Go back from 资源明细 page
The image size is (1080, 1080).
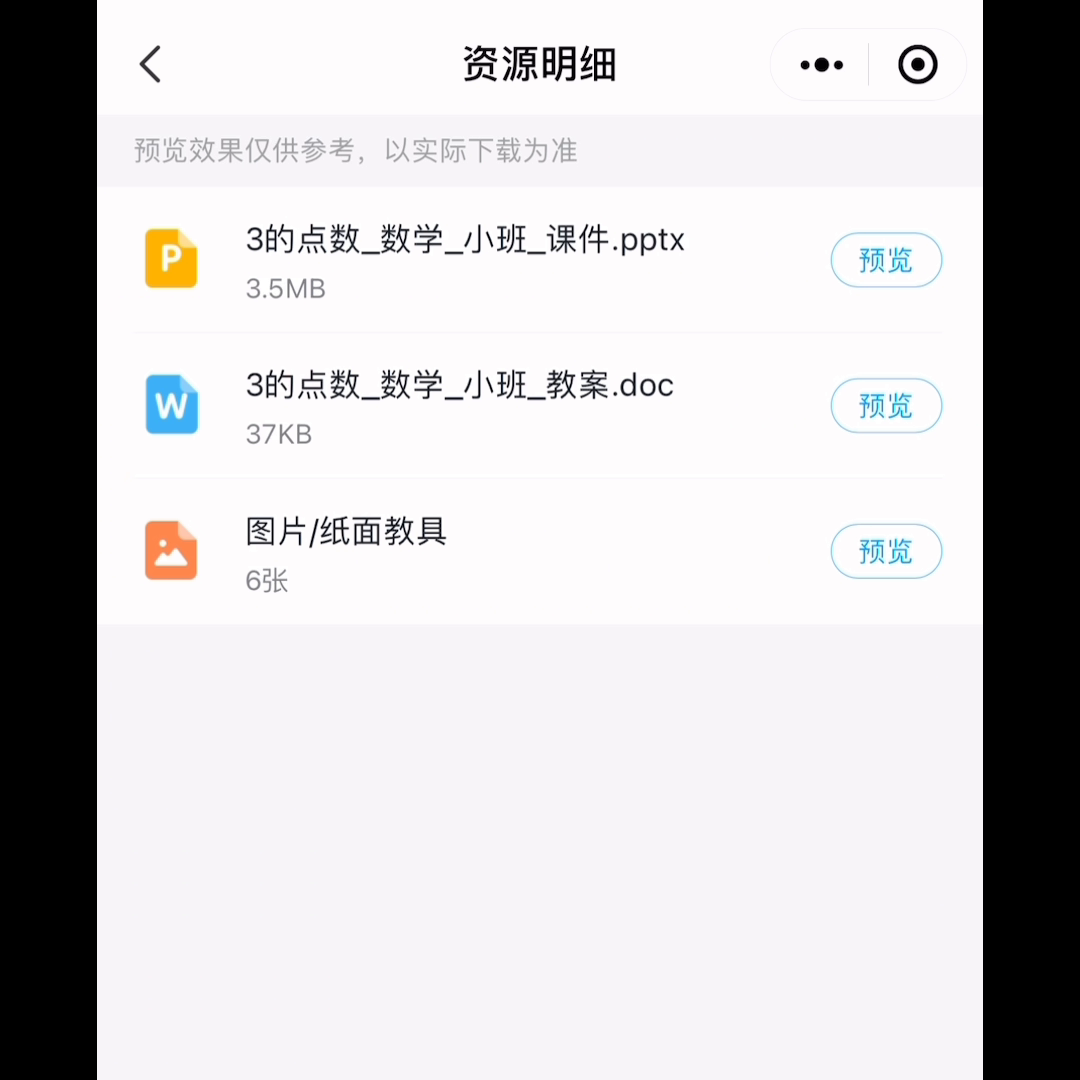click(x=150, y=65)
